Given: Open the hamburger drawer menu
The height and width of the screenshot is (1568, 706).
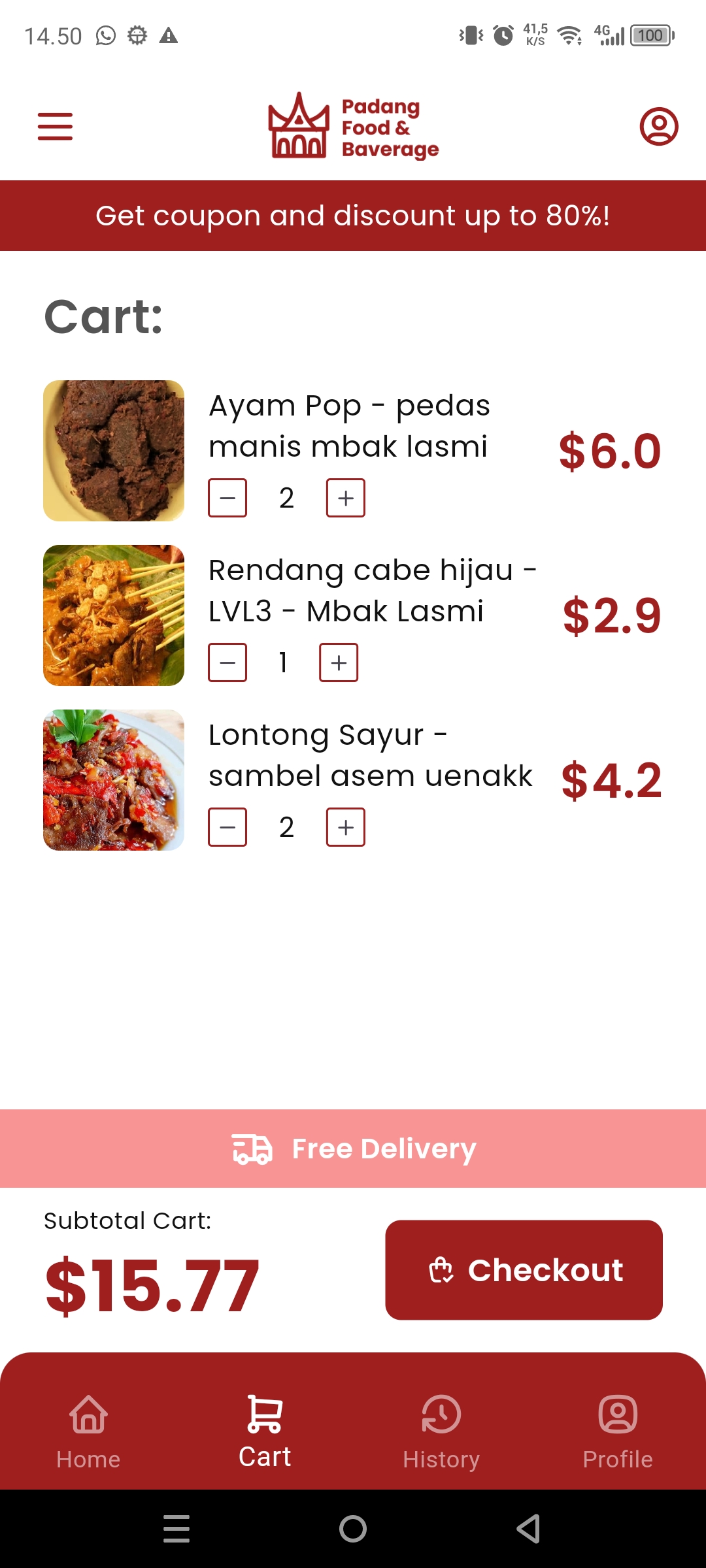Looking at the screenshot, I should point(55,126).
